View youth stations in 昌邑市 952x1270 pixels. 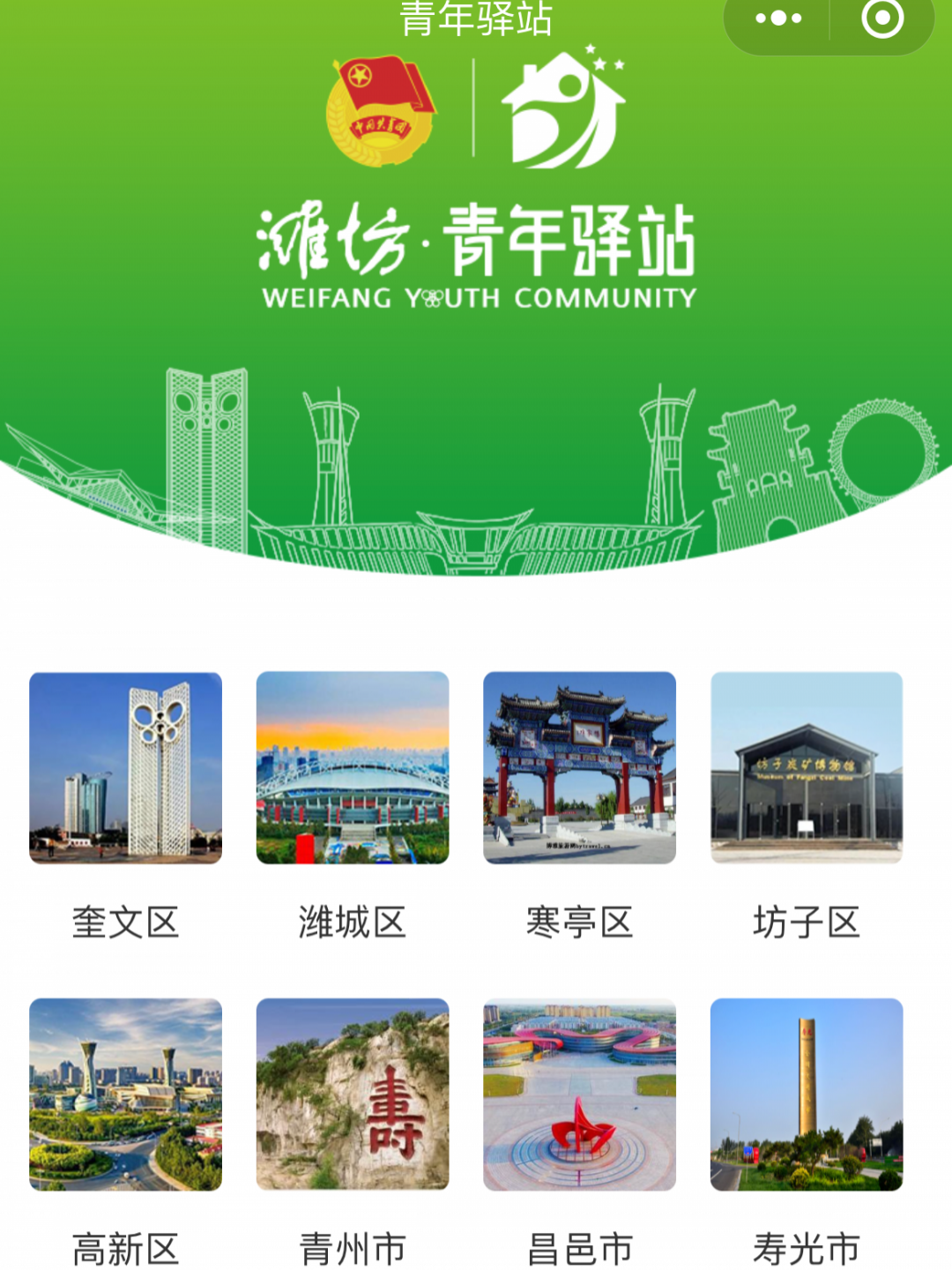(579, 1094)
